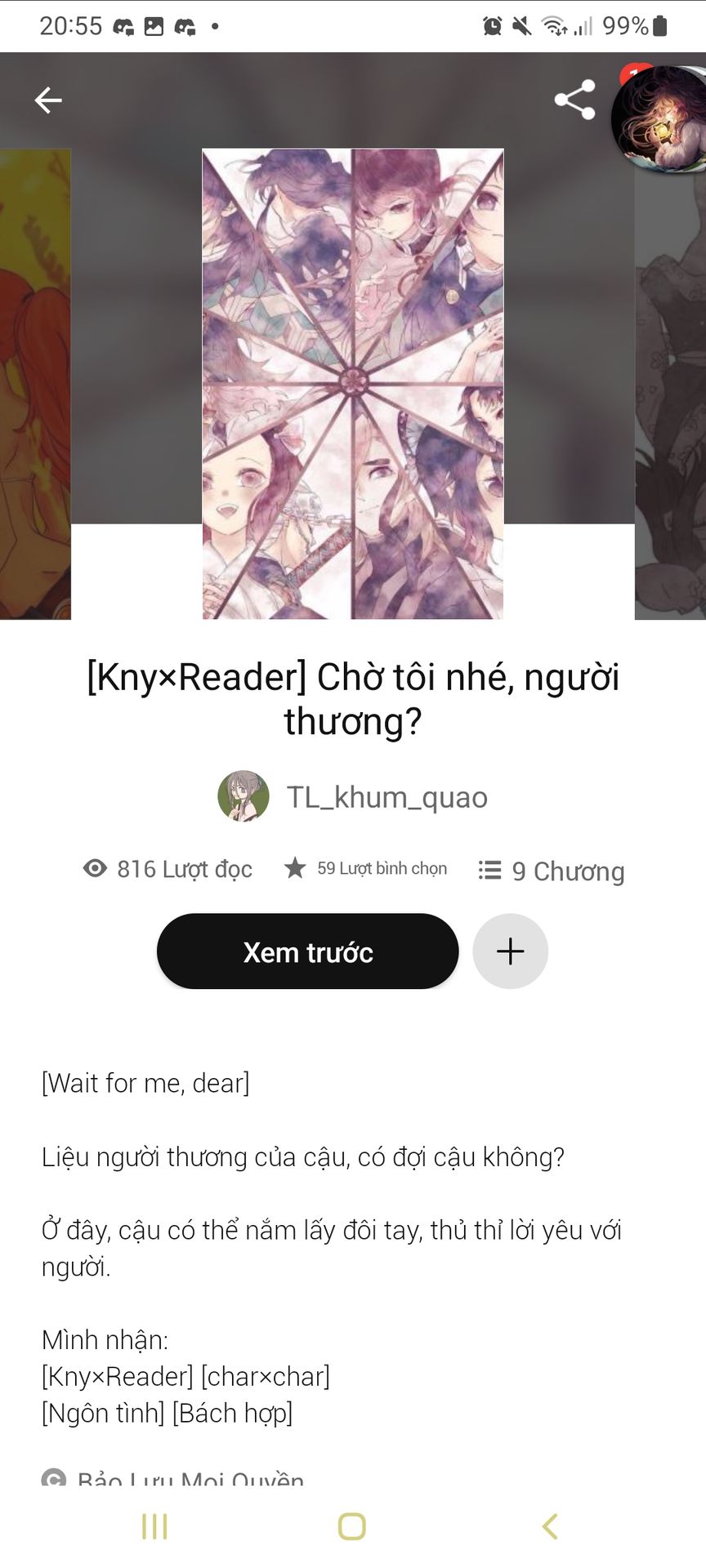
Task: Share this story
Action: click(x=575, y=100)
